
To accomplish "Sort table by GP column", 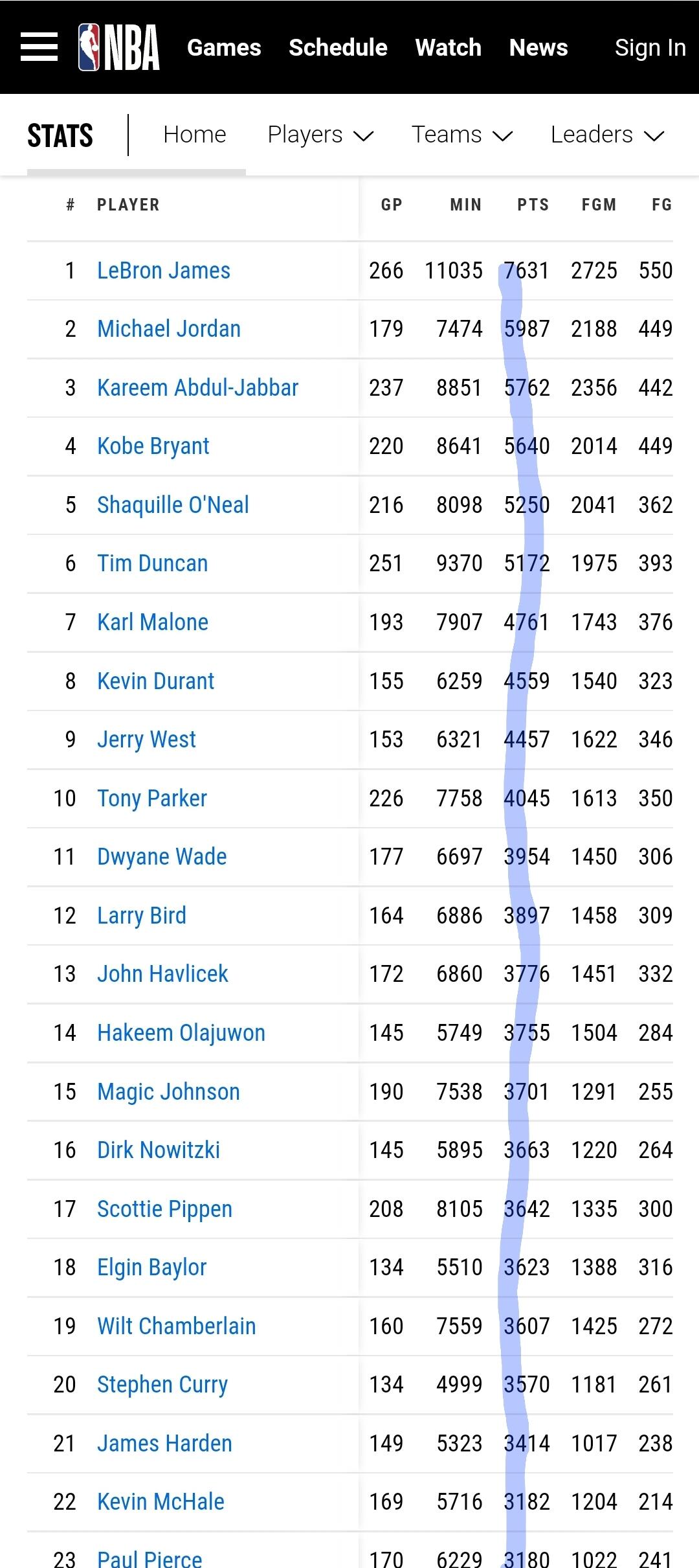I will tap(392, 205).
